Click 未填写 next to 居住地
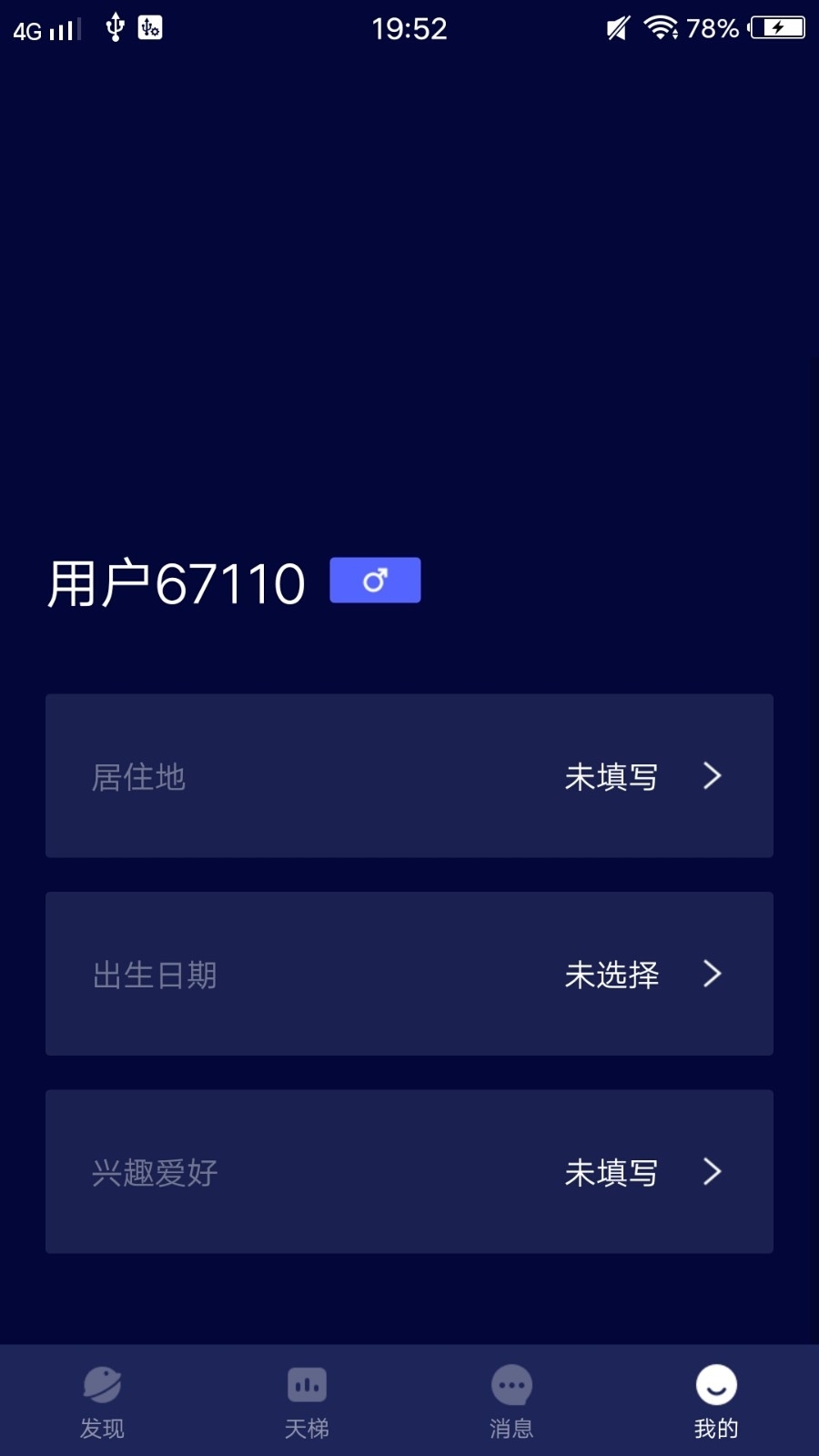Image resolution: width=819 pixels, height=1456 pixels. pyautogui.click(x=611, y=776)
